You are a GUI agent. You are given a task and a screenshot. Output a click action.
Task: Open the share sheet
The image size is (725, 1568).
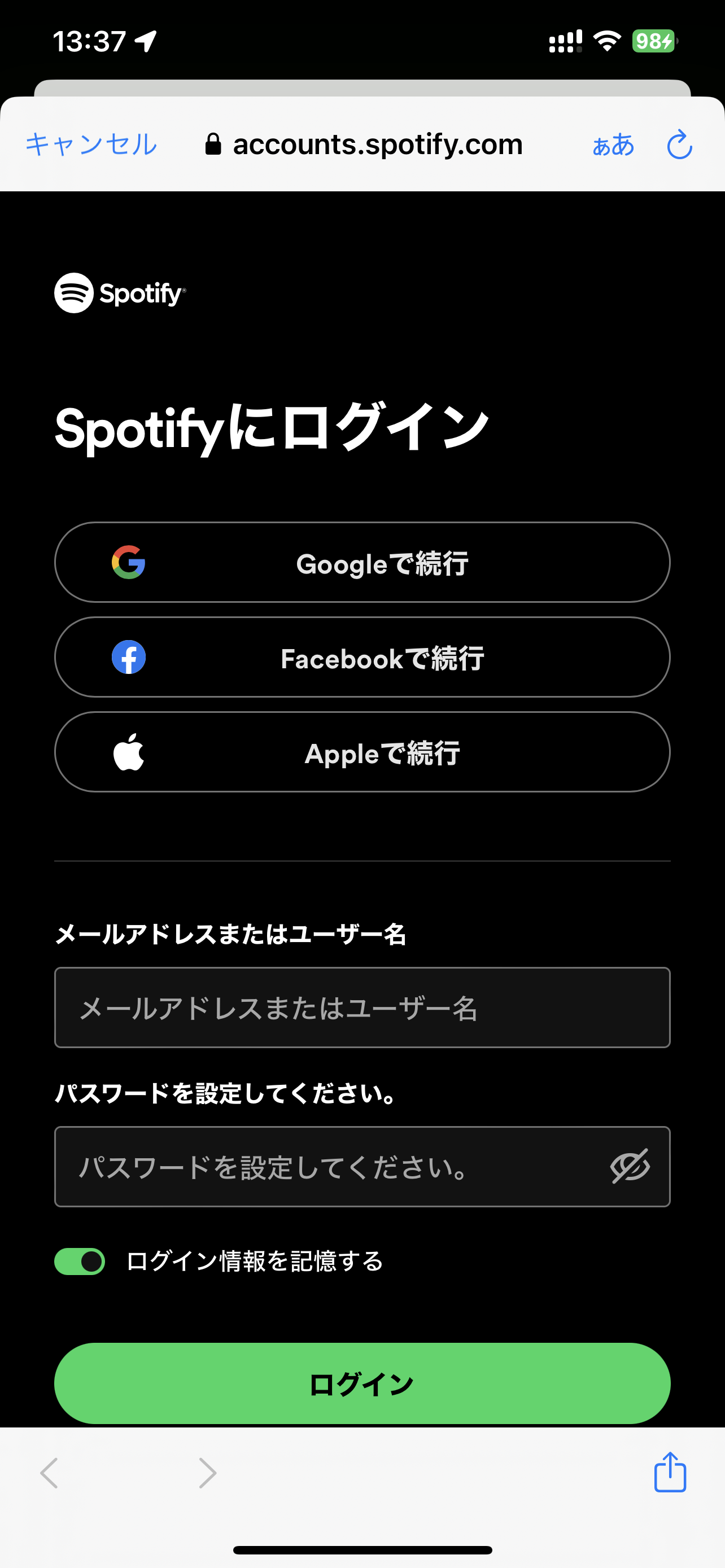670,1473
